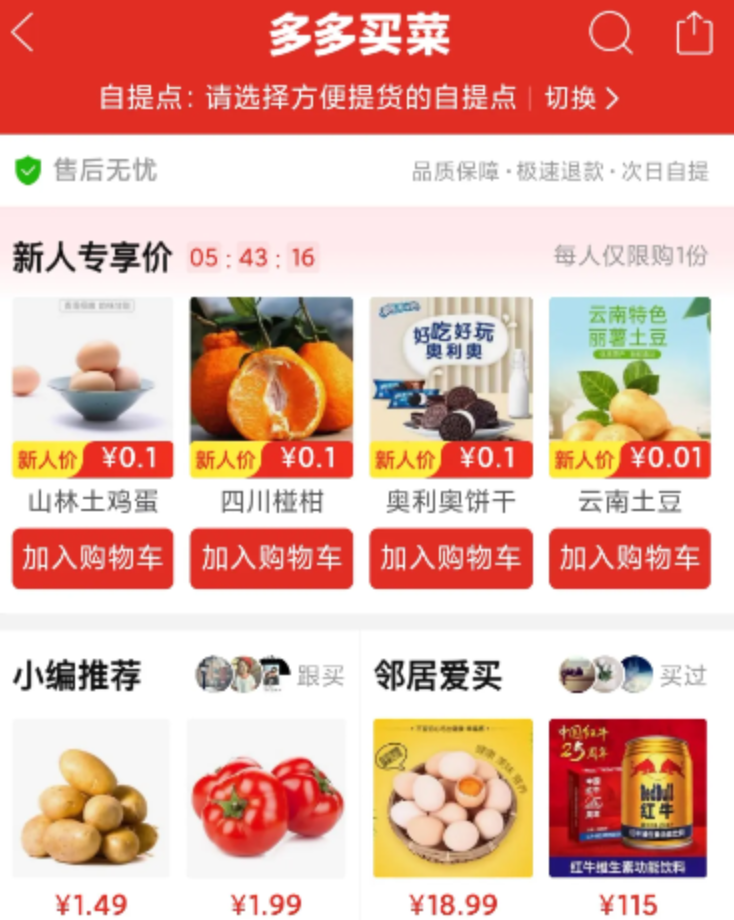
Task: Add 云南土豆 to the shopping cart
Action: 630,558
